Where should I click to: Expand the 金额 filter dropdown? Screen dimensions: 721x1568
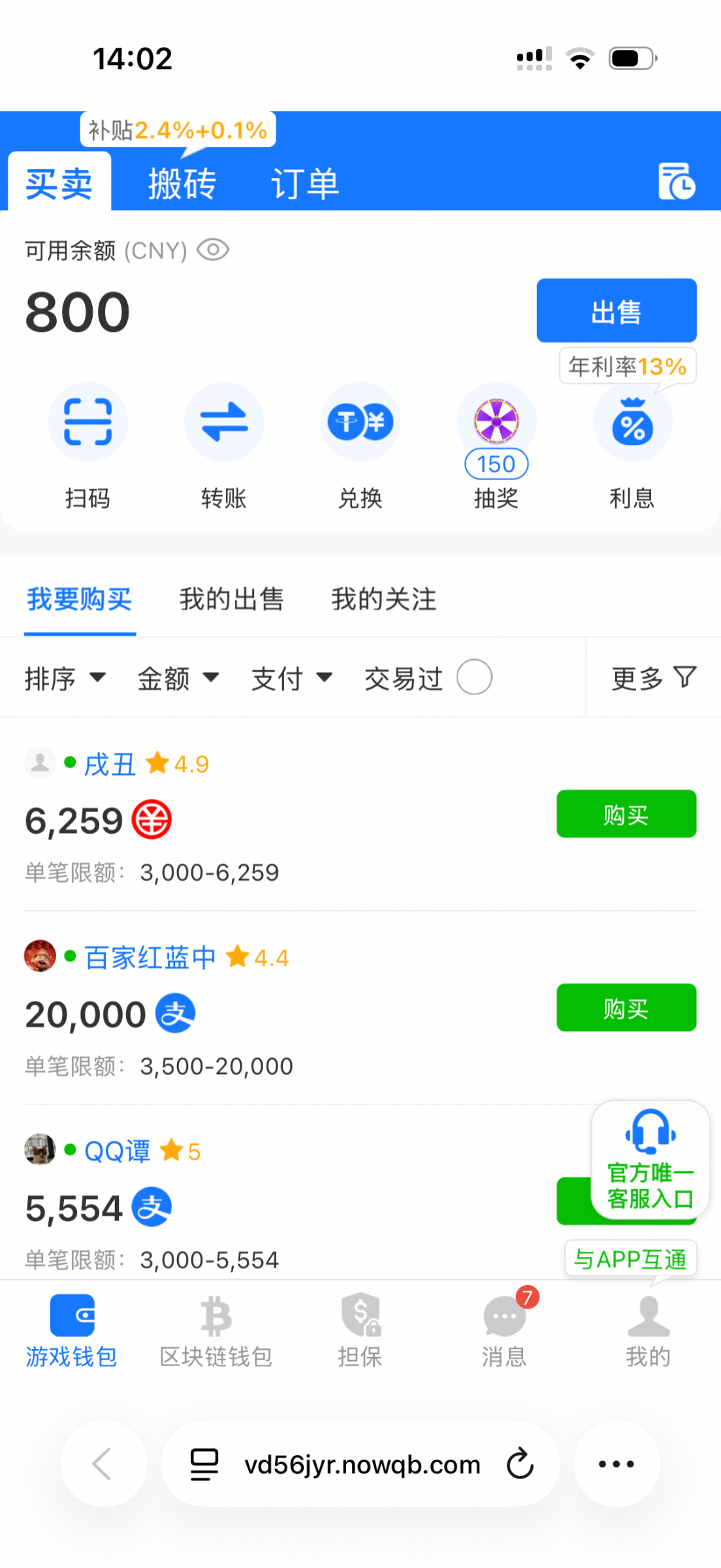pyautogui.click(x=178, y=678)
